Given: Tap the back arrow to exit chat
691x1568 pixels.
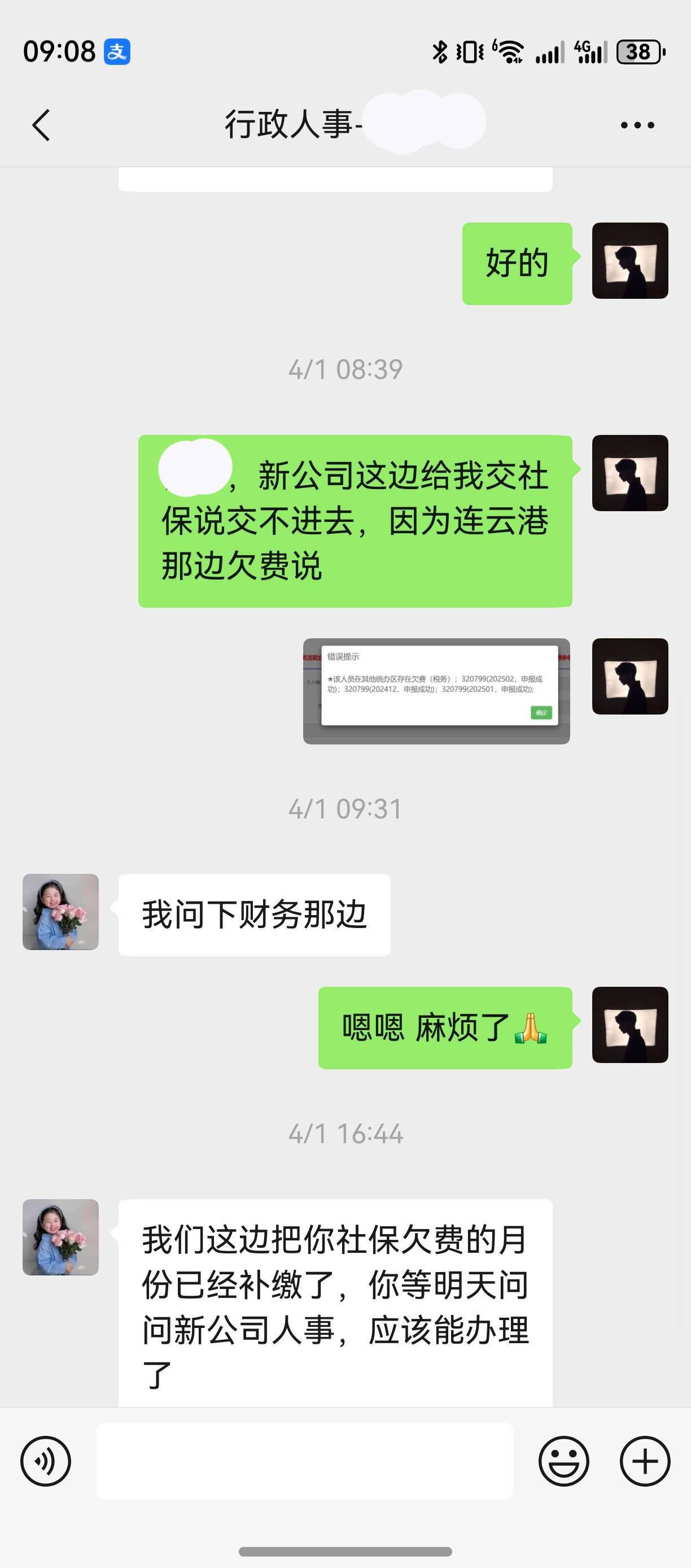Looking at the screenshot, I should pos(41,124).
